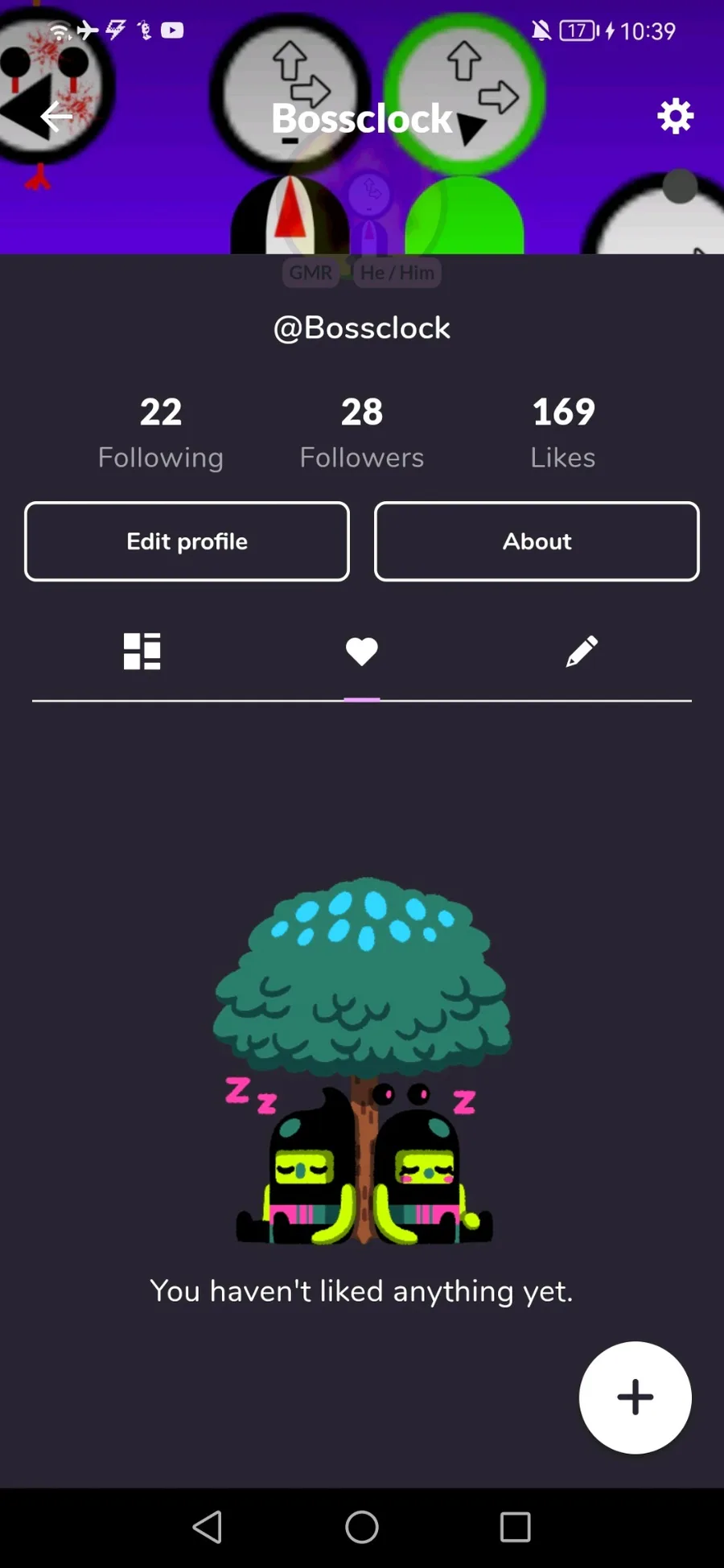This screenshot has height=1568, width=724.
Task: Switch to the pencil drafts tab
Action: coord(582,652)
